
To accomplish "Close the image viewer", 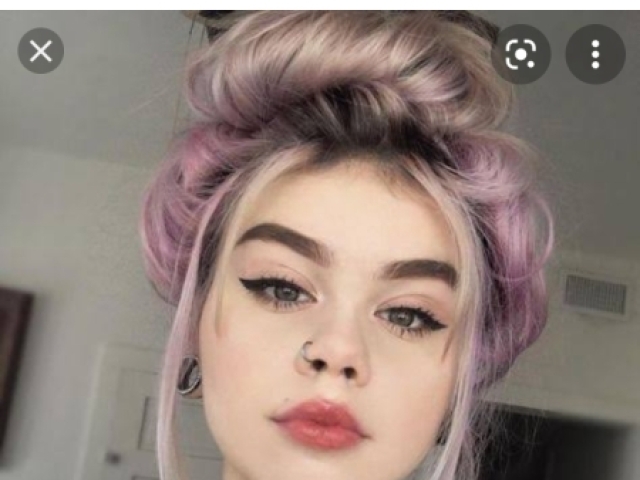I will coord(41,51).
